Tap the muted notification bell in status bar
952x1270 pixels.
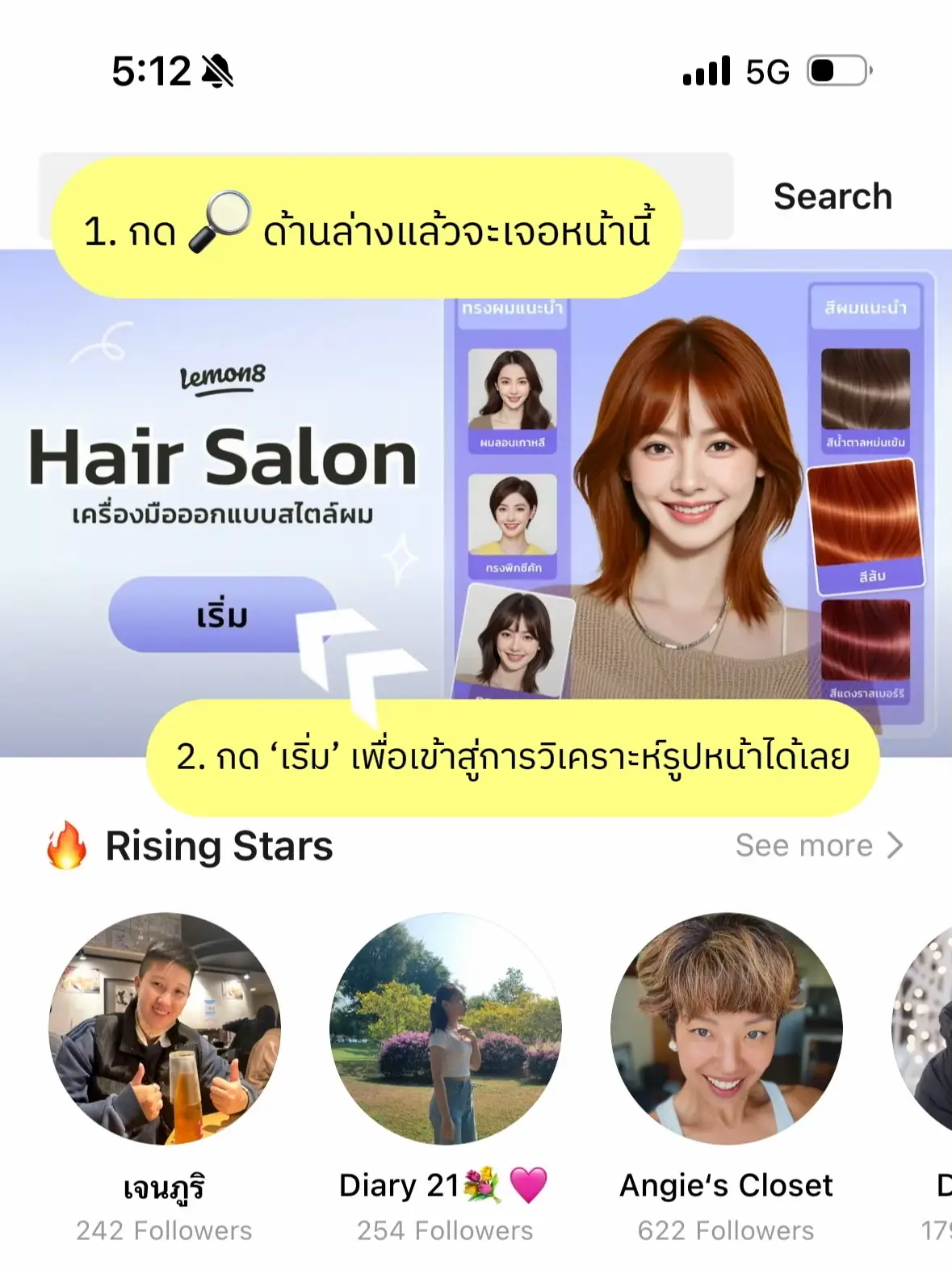coord(216,71)
